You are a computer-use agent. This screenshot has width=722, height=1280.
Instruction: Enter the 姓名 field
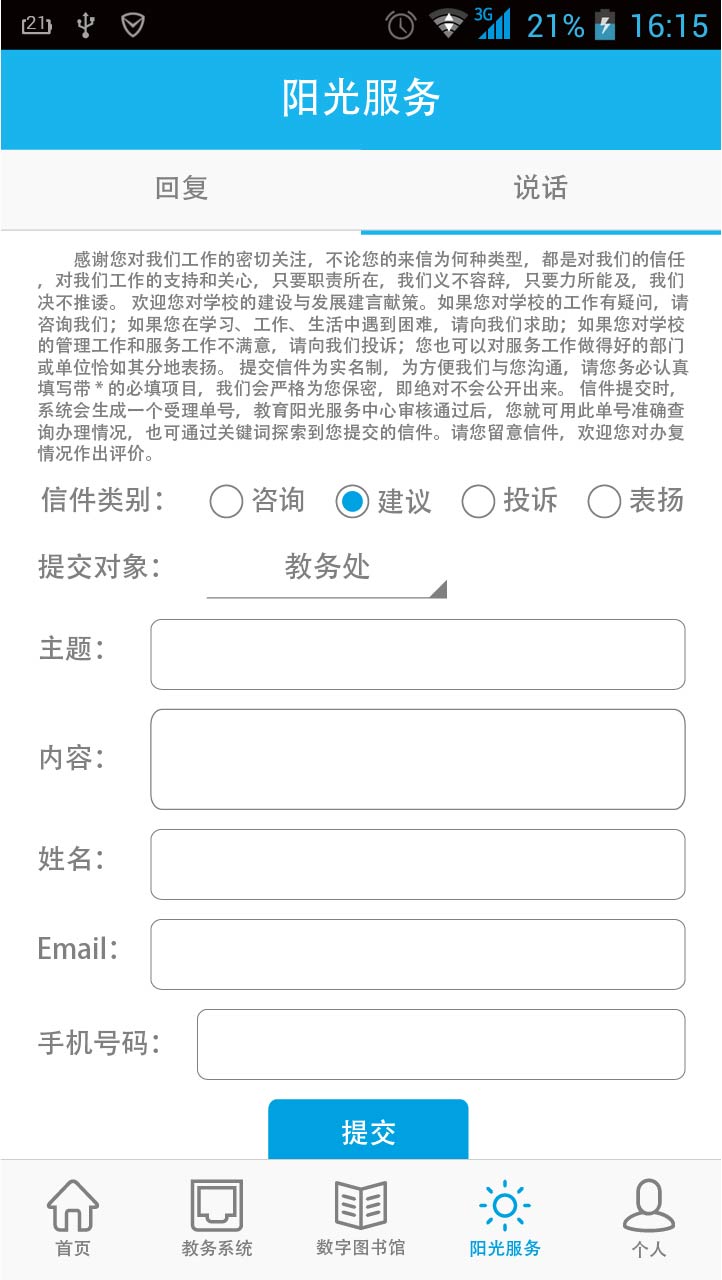click(417, 864)
